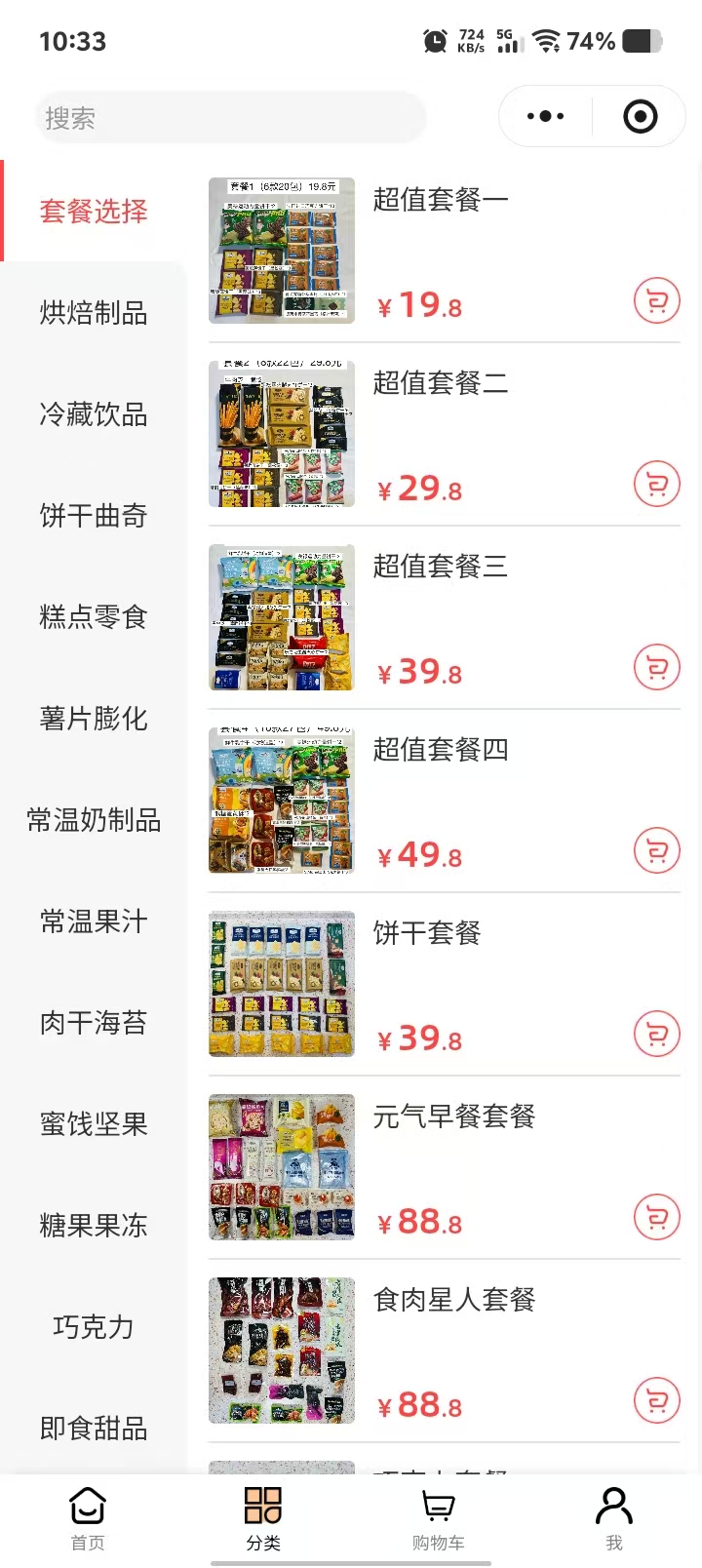
Task: Switch to the 巧克力 category
Action: tap(94, 1327)
